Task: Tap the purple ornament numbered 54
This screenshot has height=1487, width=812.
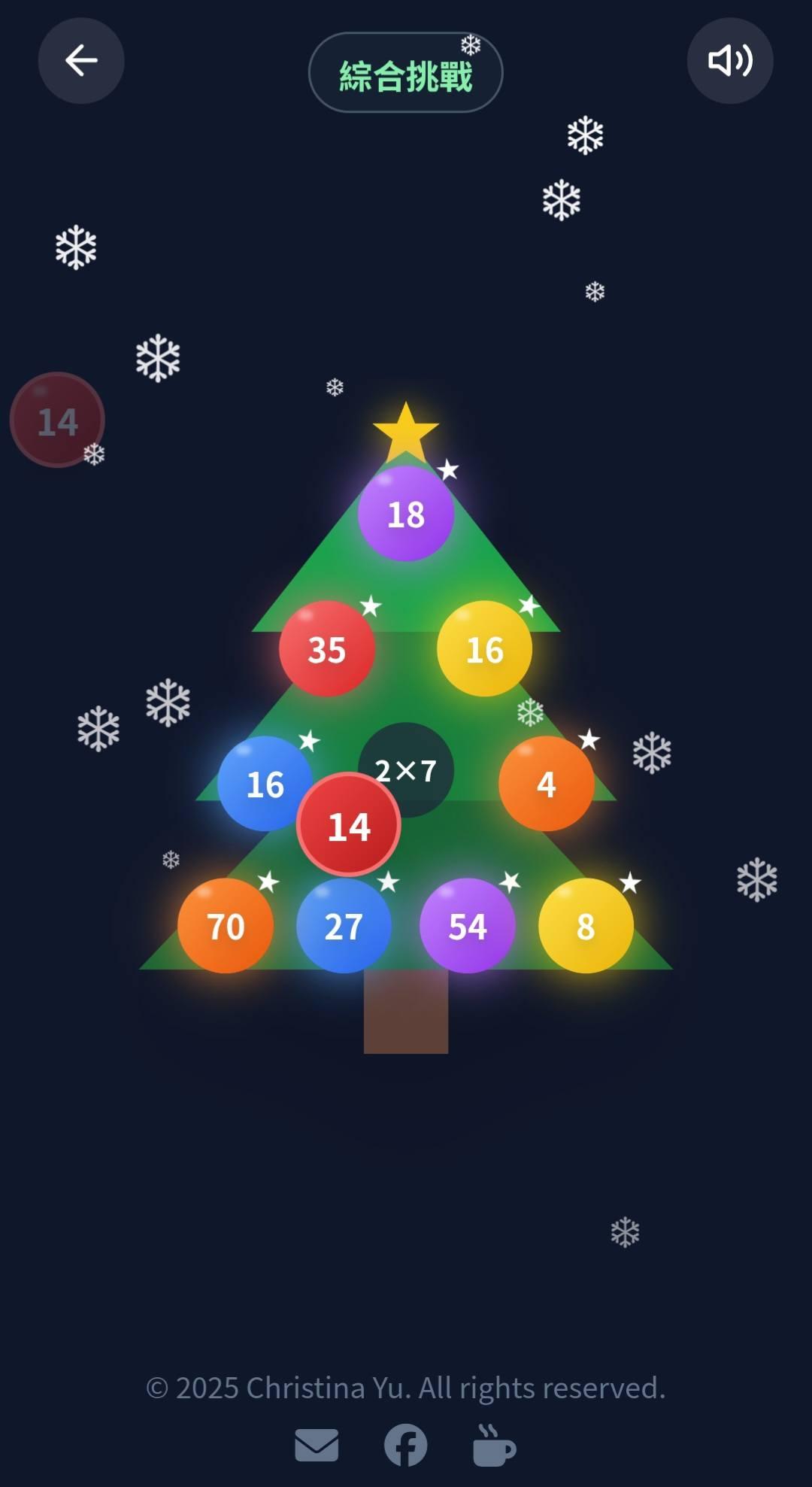Action: (467, 926)
